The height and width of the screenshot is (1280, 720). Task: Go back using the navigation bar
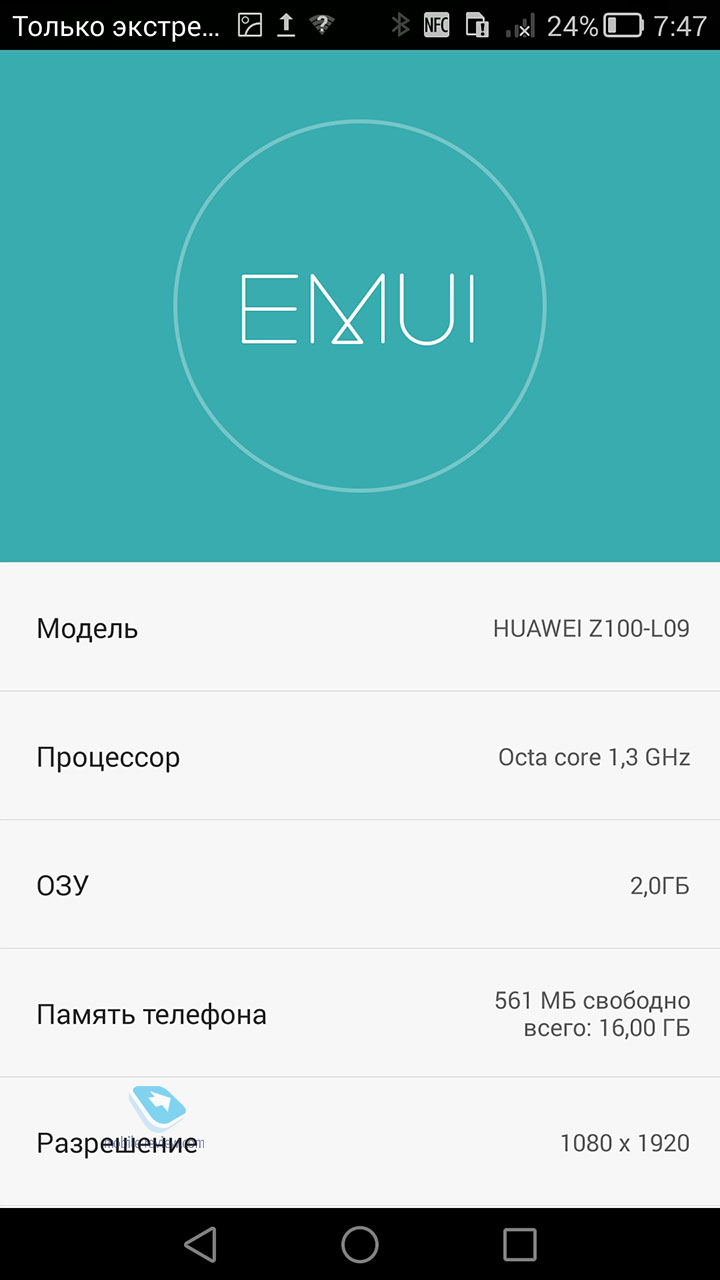(200, 1244)
